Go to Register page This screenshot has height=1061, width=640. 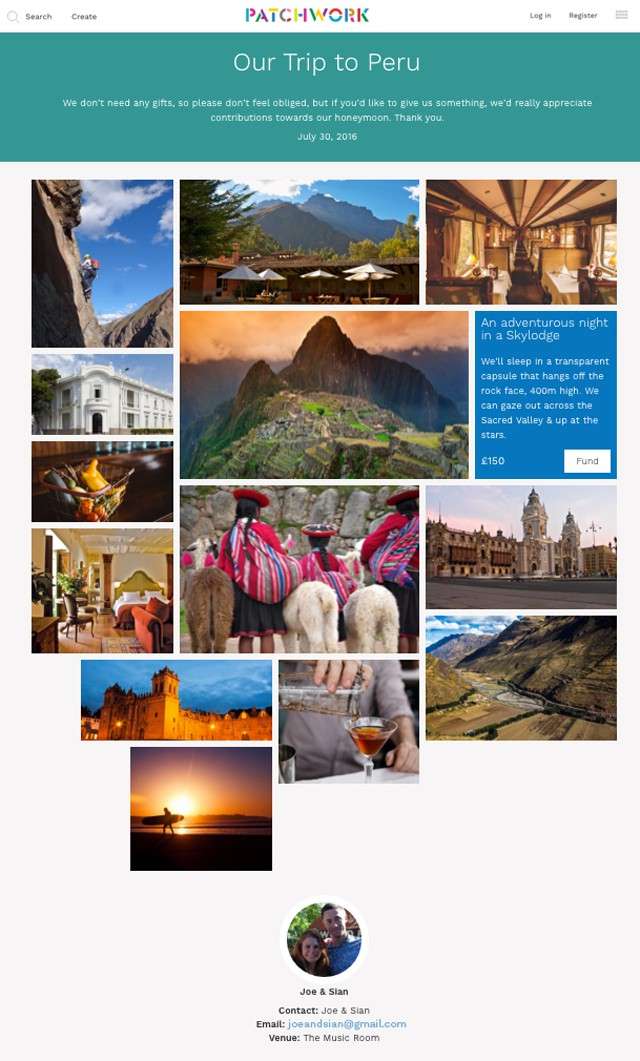tap(583, 16)
